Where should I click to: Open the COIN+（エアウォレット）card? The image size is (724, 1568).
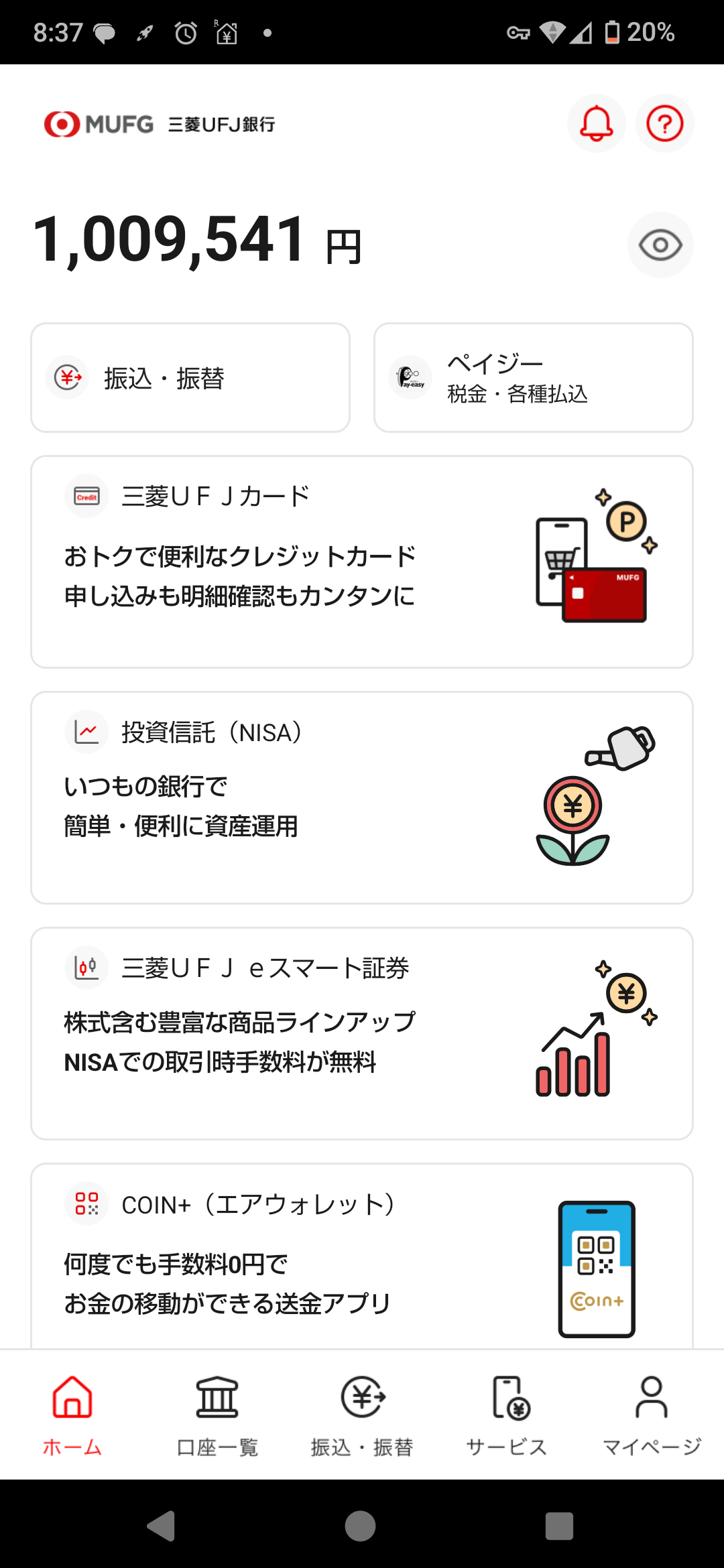pos(362,1256)
